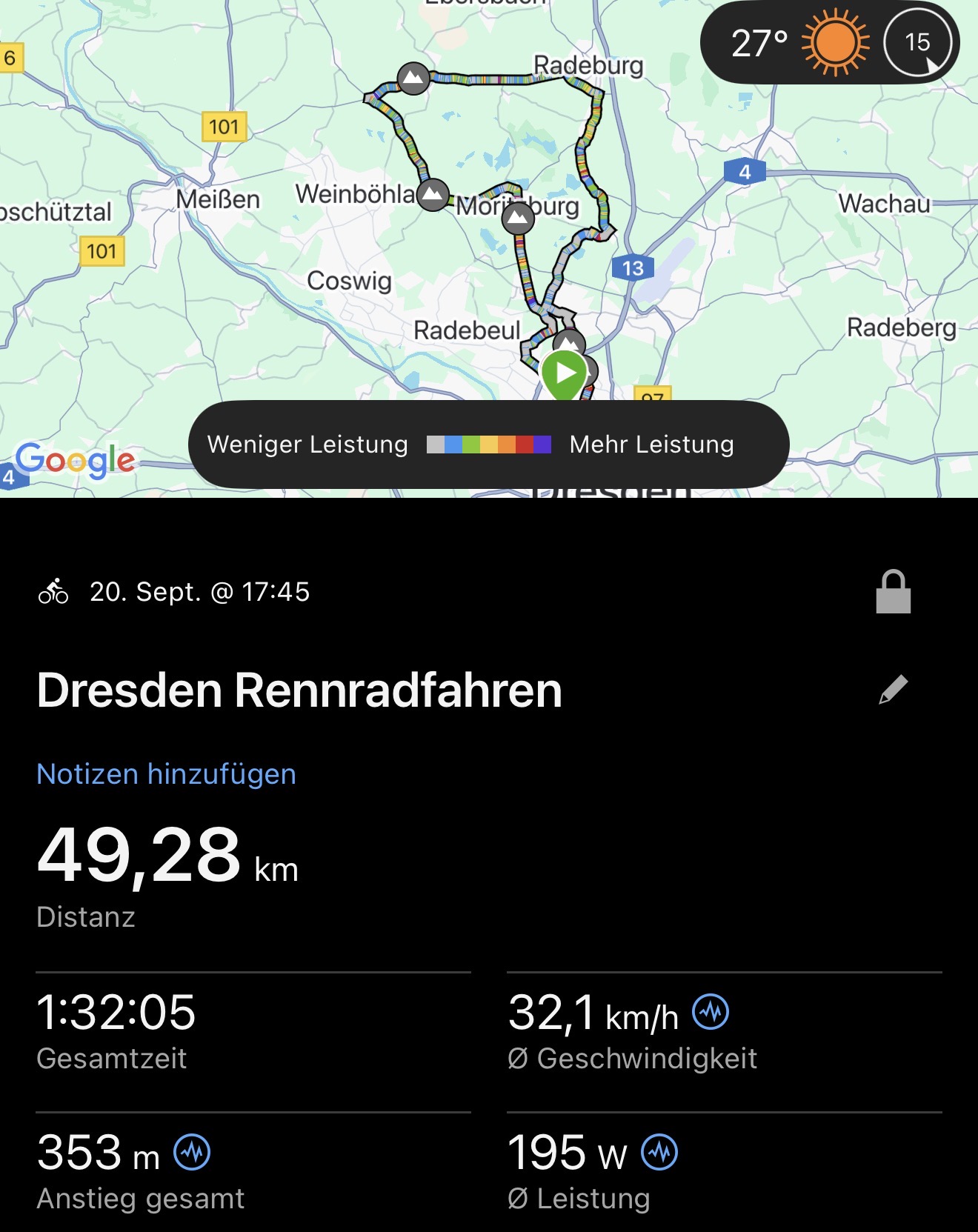The height and width of the screenshot is (1232, 978).
Task: Tap the info icon beside 195 W power
Action: 659,1153
